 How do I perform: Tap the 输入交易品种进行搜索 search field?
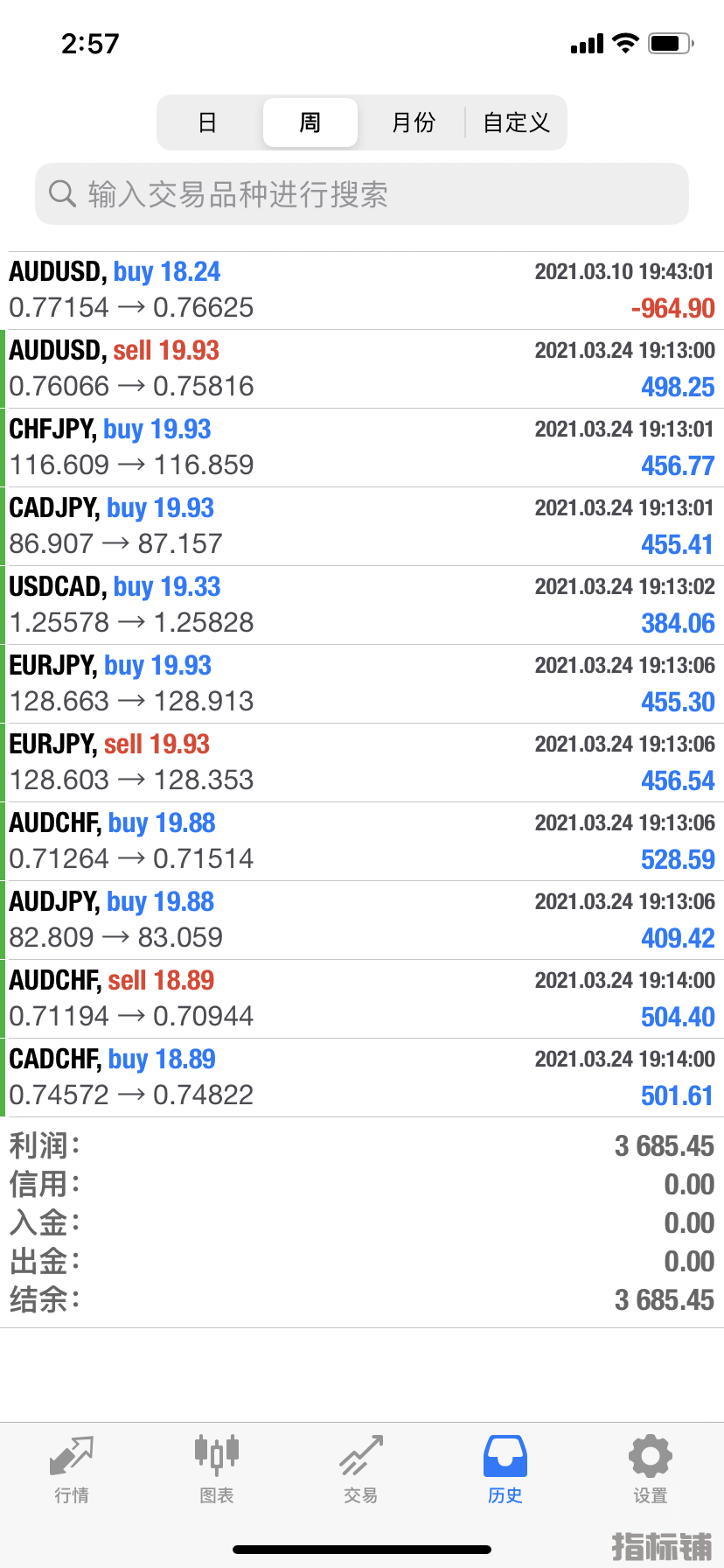click(362, 194)
